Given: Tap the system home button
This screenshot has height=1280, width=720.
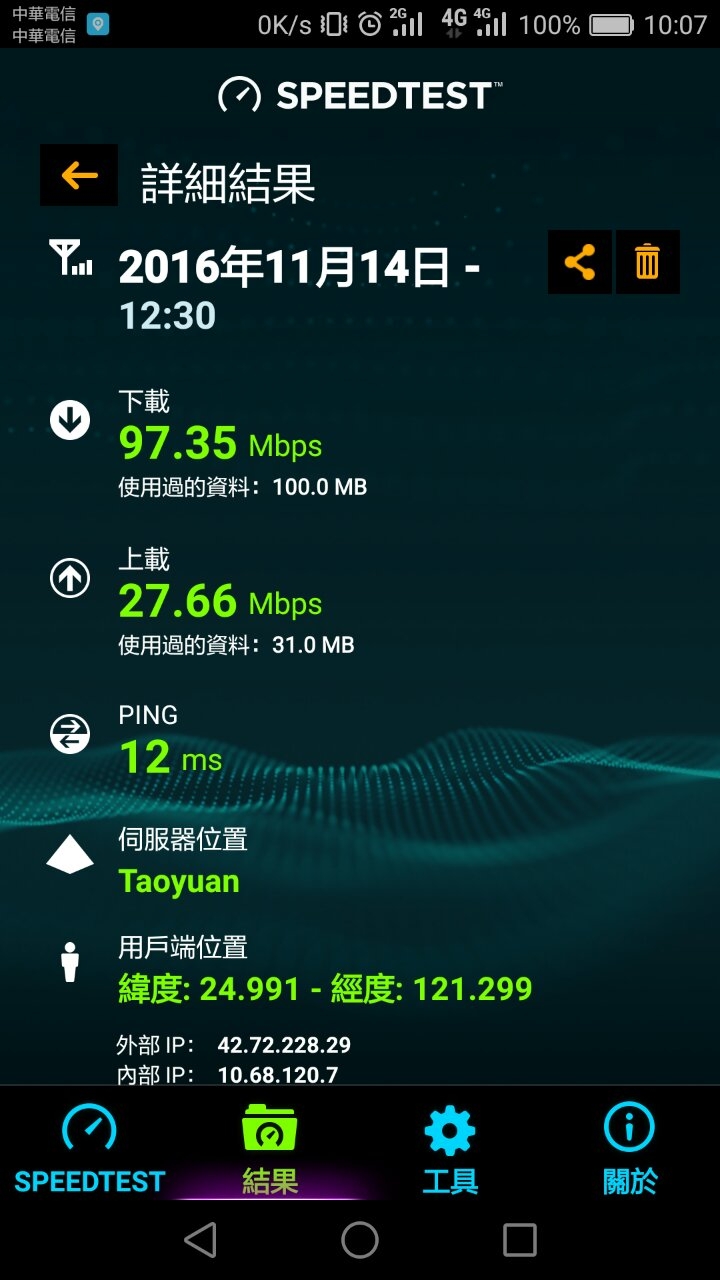Looking at the screenshot, I should [360, 1240].
